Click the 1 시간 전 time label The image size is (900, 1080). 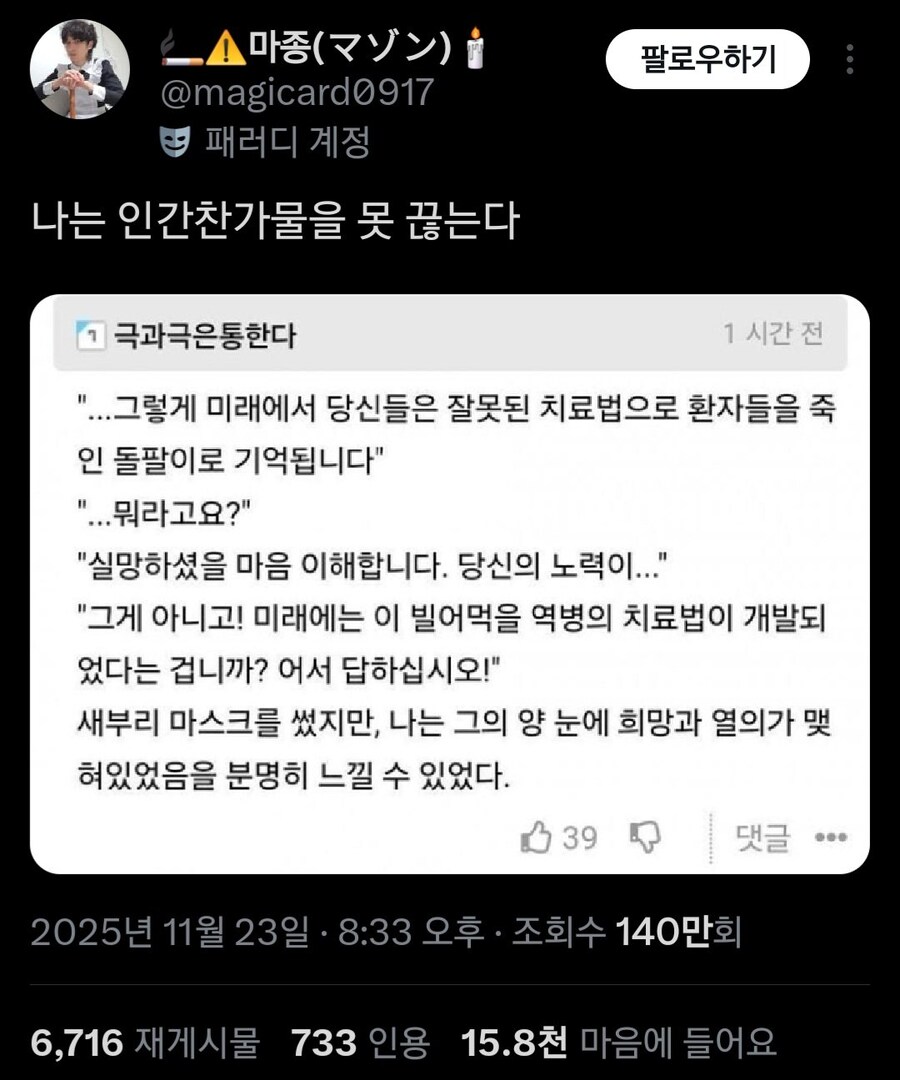pyautogui.click(x=774, y=335)
